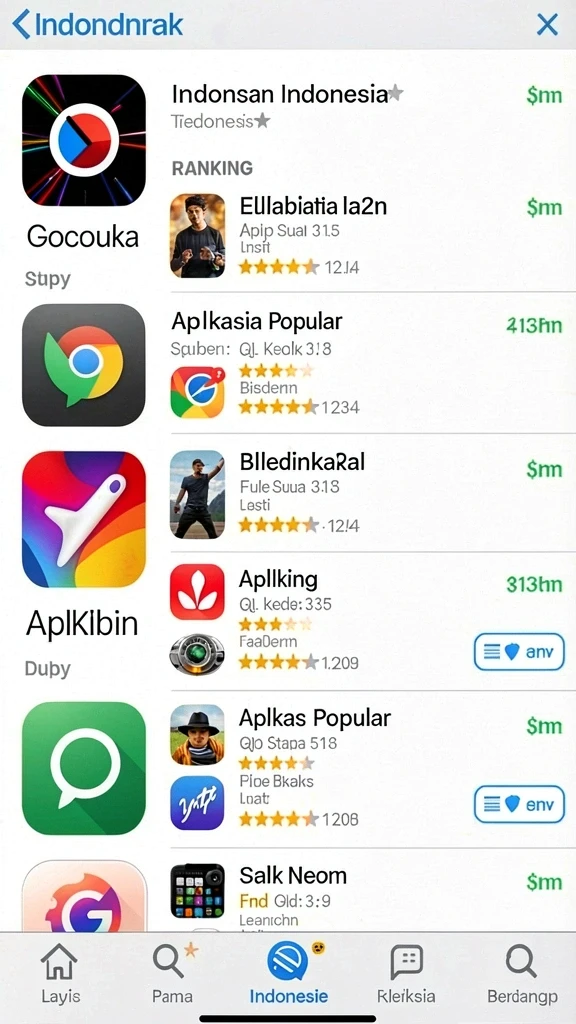The height and width of the screenshot is (1024, 576).
Task: Close this page with the X
Action: pos(547,25)
